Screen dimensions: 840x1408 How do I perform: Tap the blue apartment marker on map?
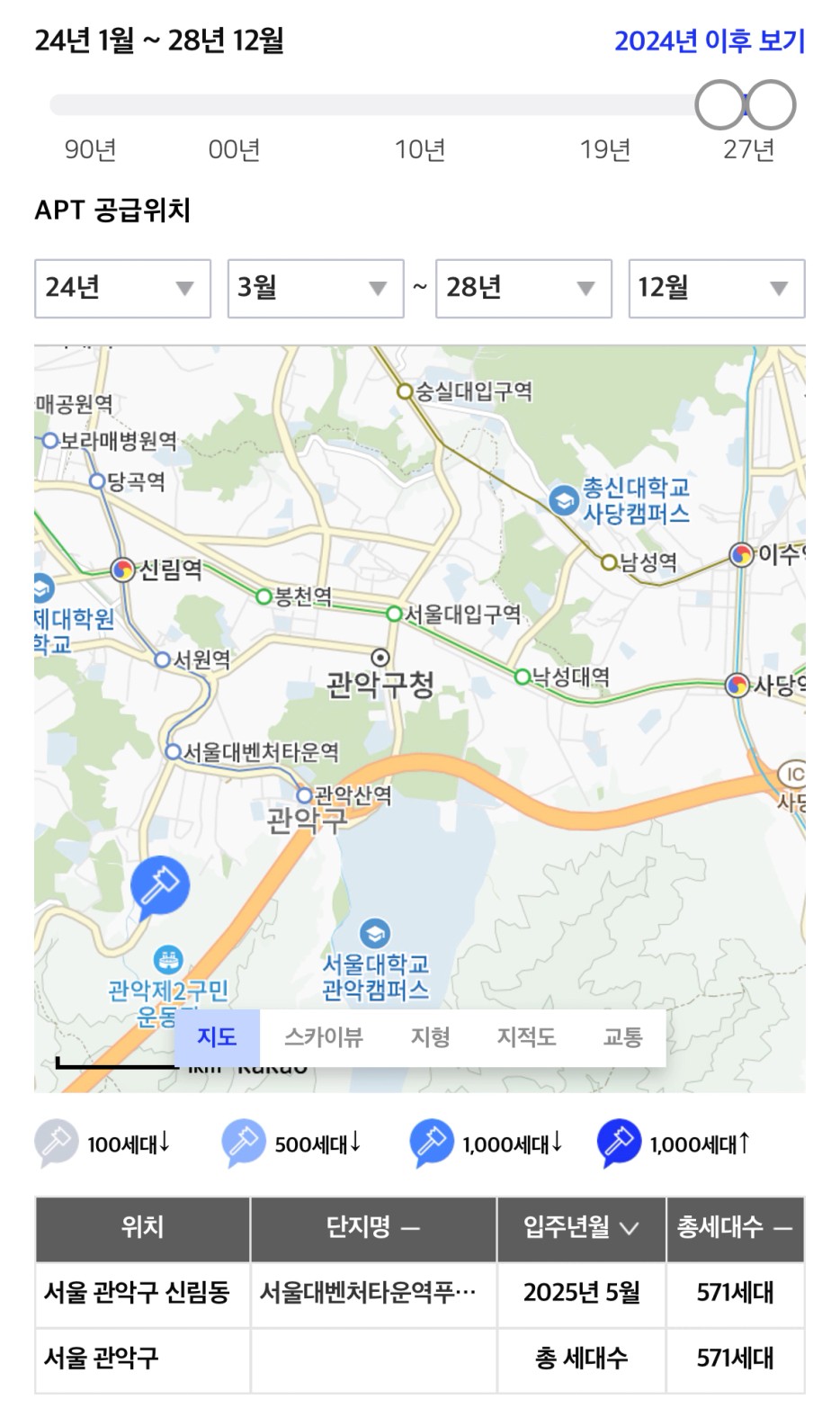[x=159, y=886]
